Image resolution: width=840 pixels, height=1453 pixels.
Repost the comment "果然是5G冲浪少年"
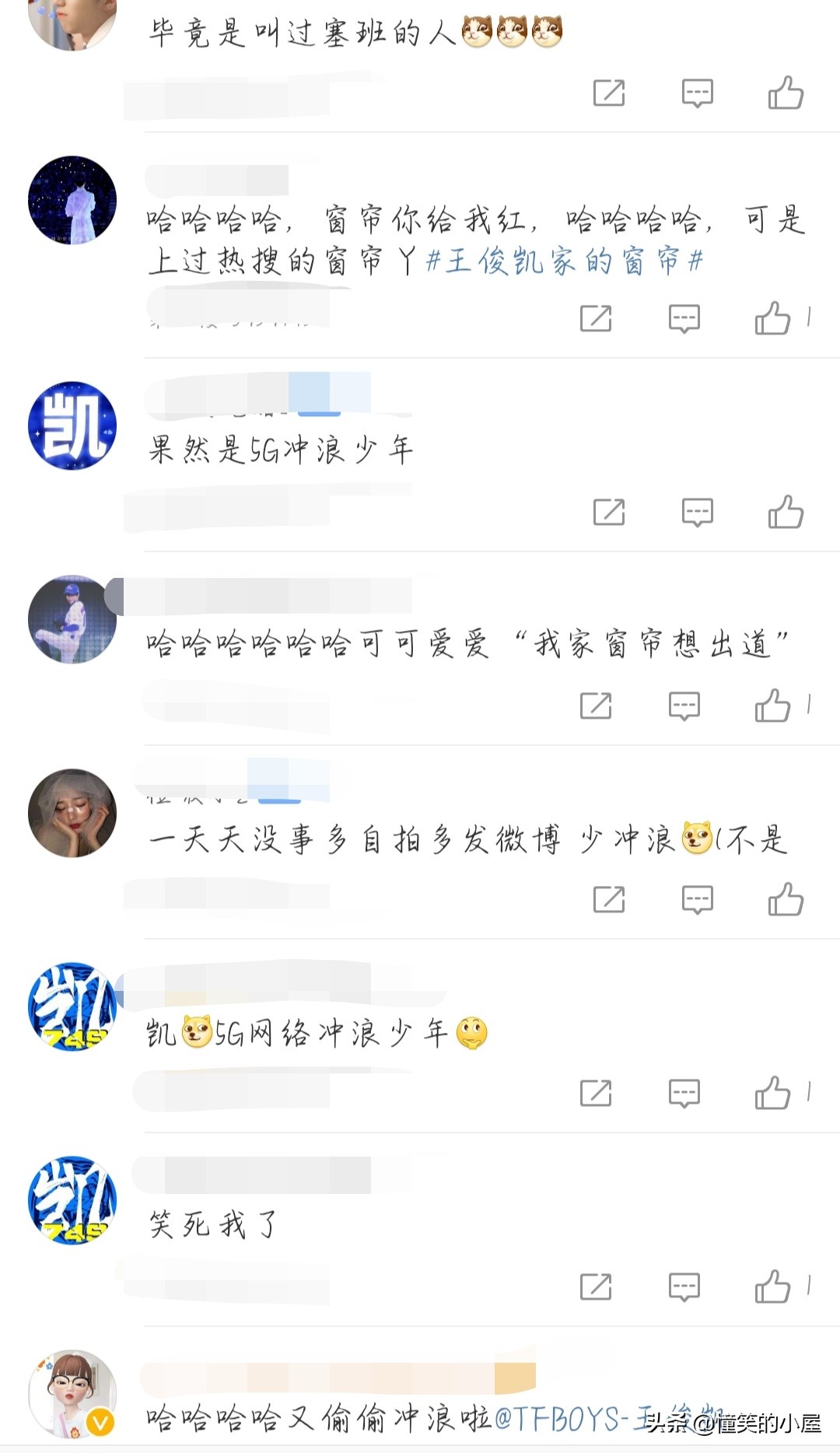point(609,513)
